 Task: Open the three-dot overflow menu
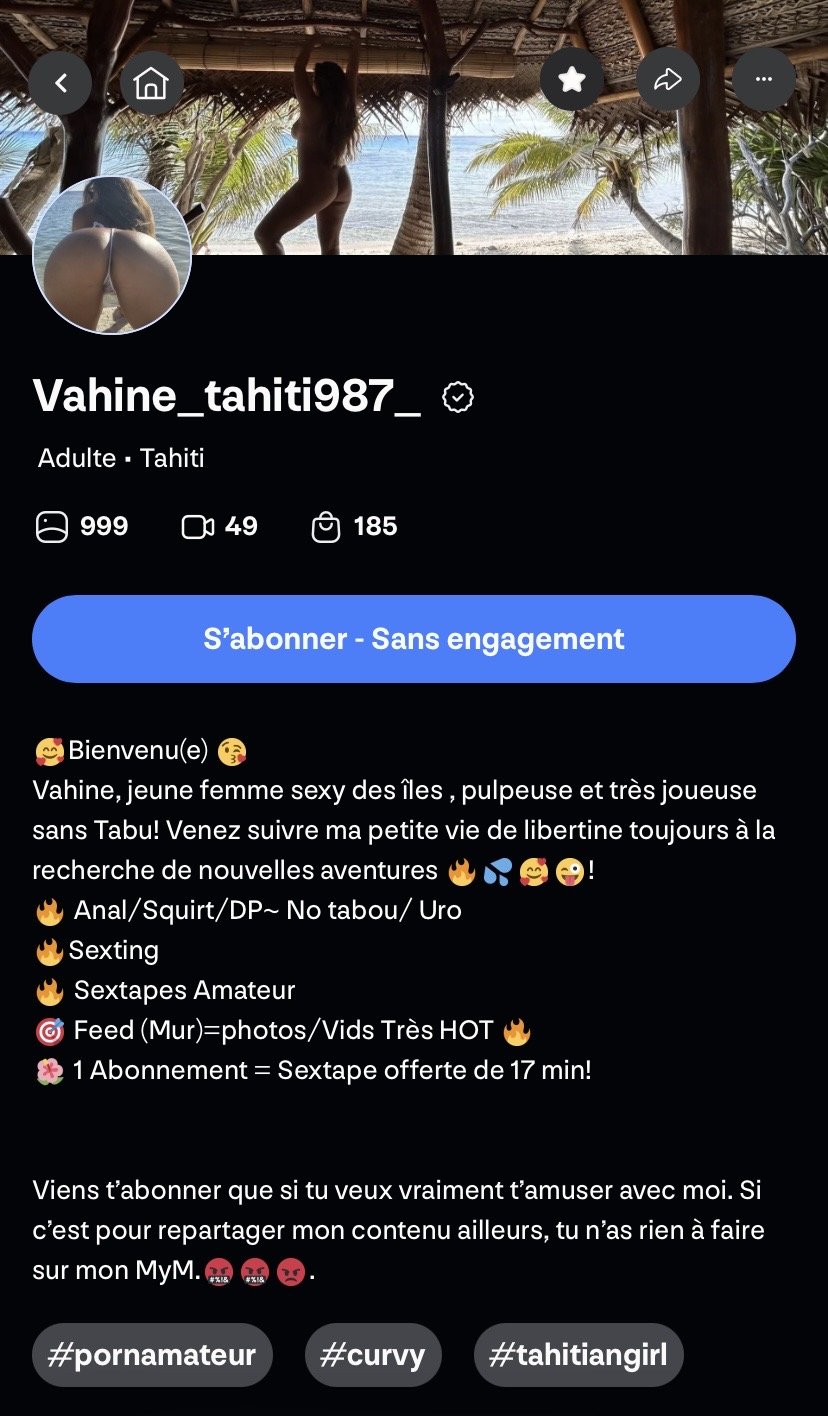(x=764, y=79)
